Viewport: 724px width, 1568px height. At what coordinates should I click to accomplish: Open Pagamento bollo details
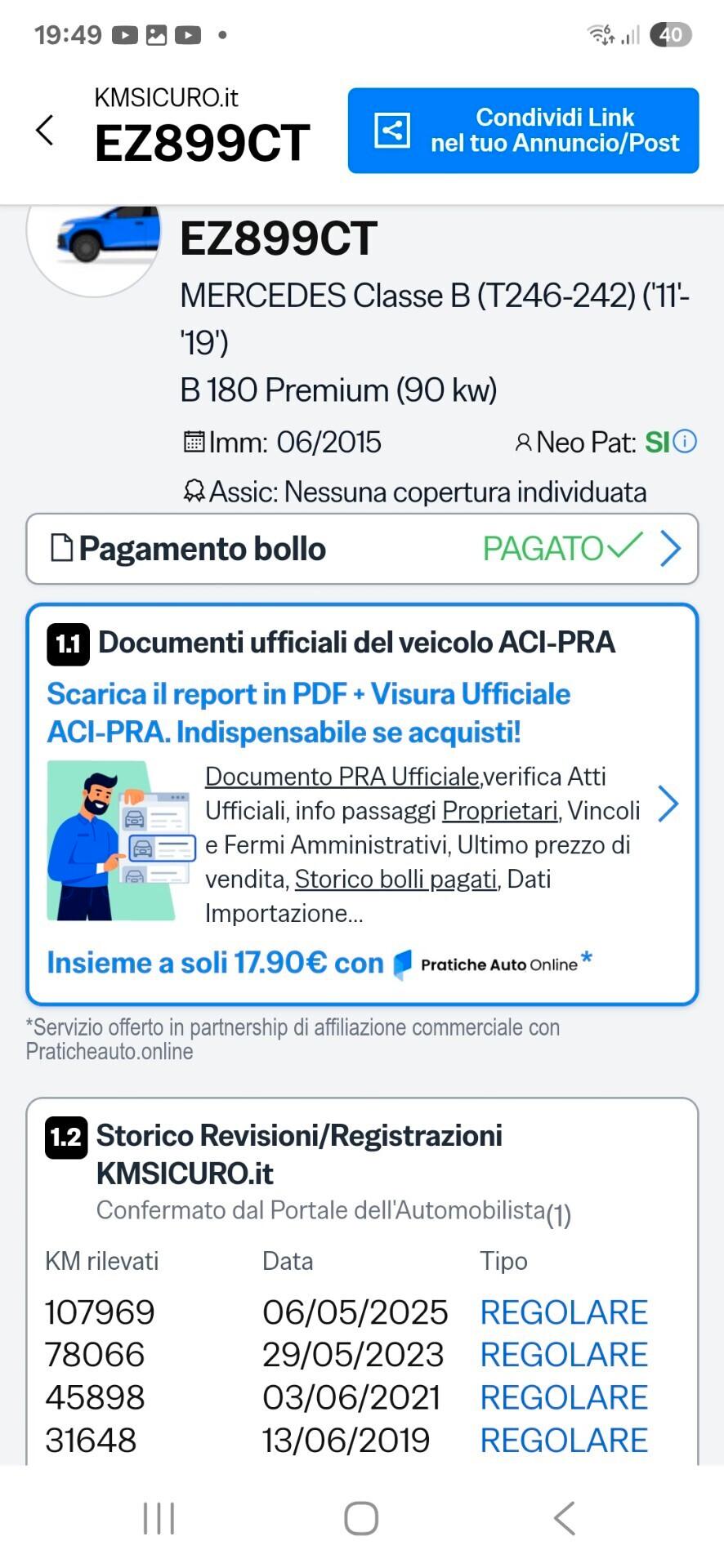point(362,549)
